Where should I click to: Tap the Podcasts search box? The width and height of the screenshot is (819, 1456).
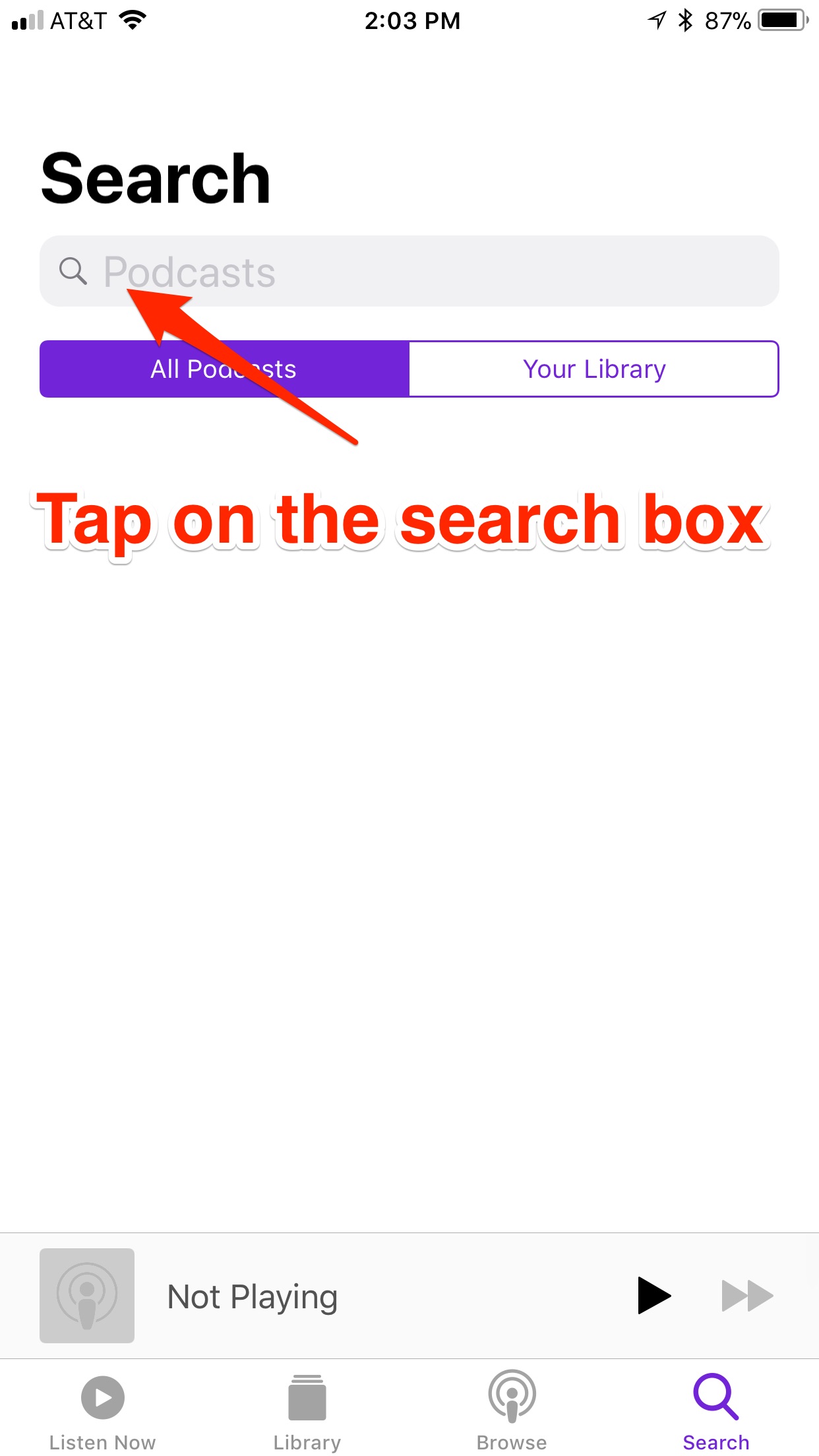click(x=409, y=271)
